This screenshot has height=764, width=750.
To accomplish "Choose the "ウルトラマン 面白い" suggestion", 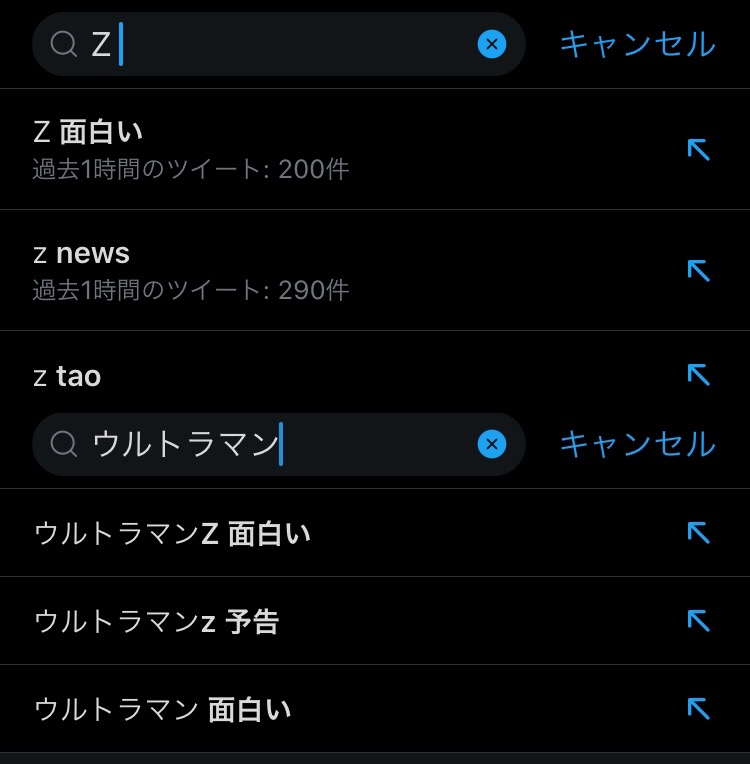I will tap(300, 709).
